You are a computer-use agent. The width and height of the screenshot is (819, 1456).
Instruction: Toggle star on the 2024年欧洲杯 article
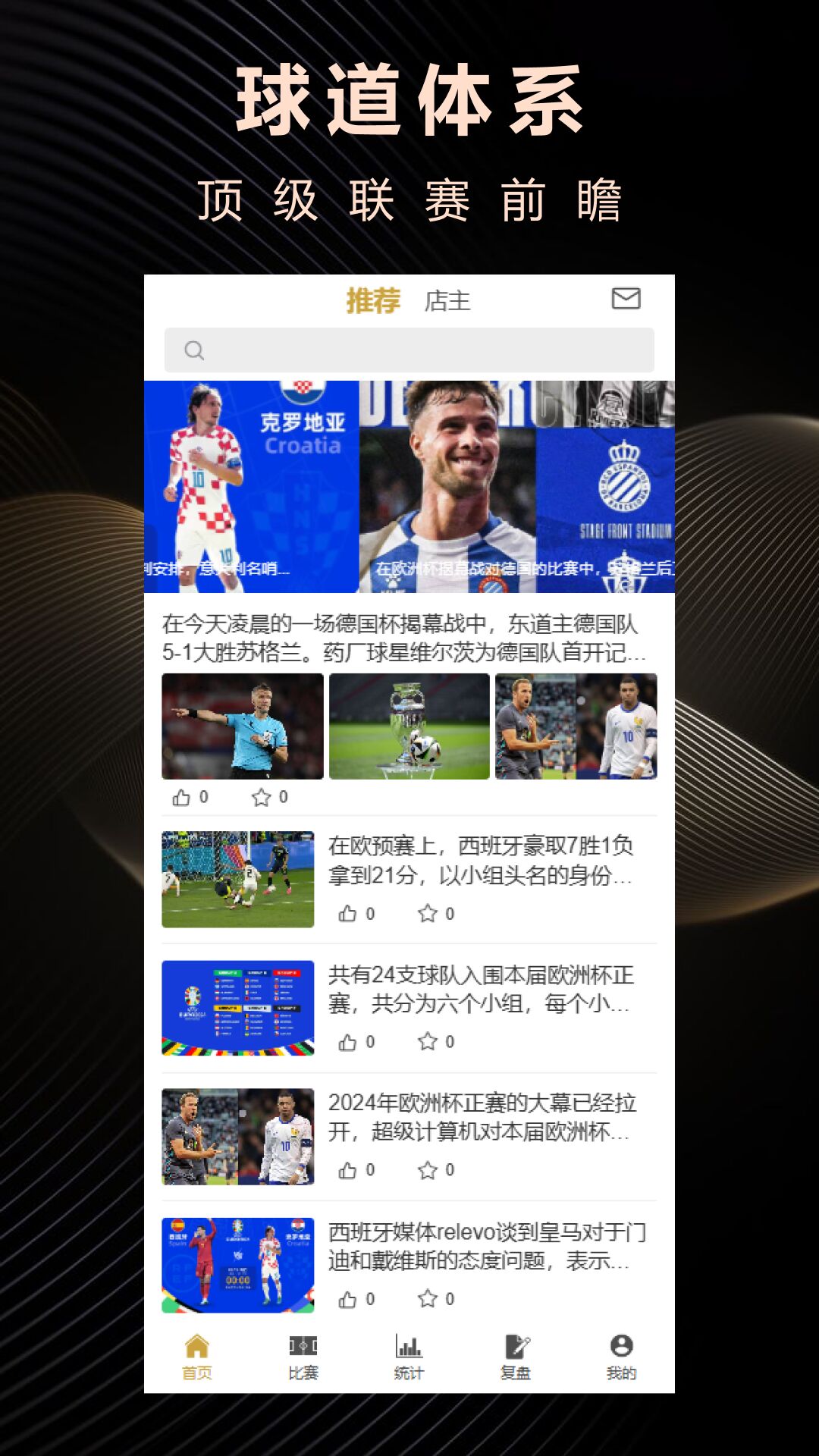point(427,1169)
